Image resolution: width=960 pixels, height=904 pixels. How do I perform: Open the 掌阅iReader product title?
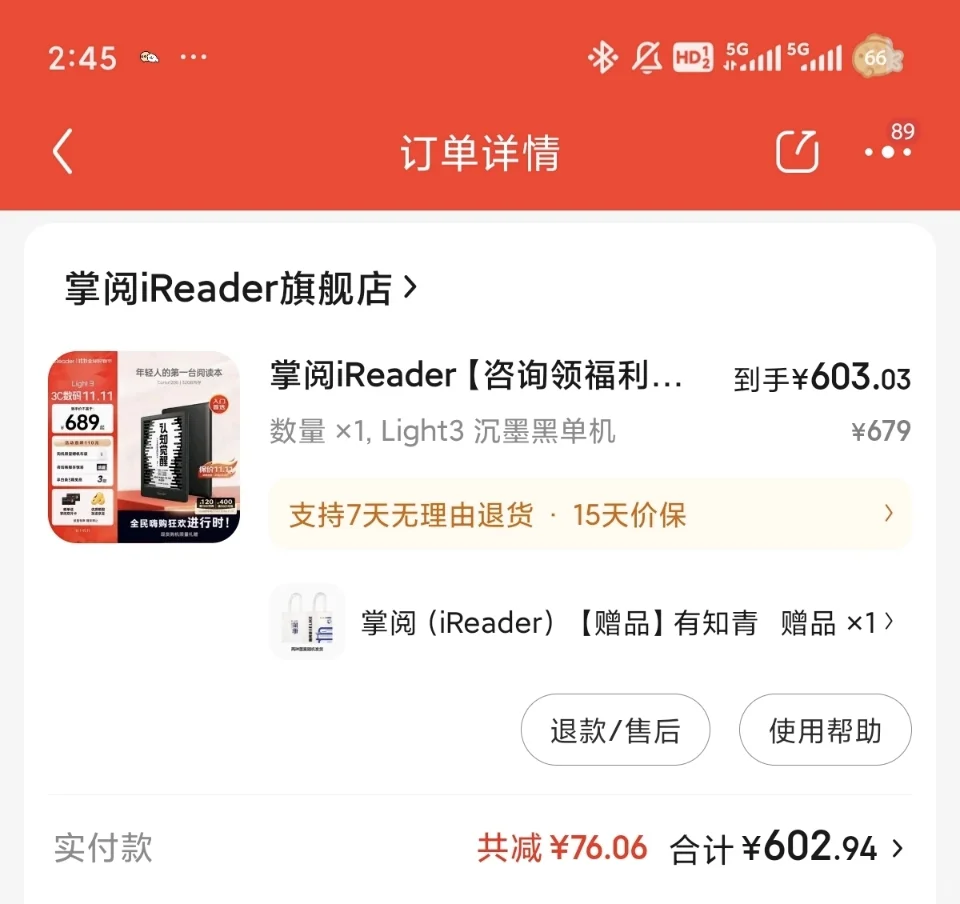click(476, 377)
